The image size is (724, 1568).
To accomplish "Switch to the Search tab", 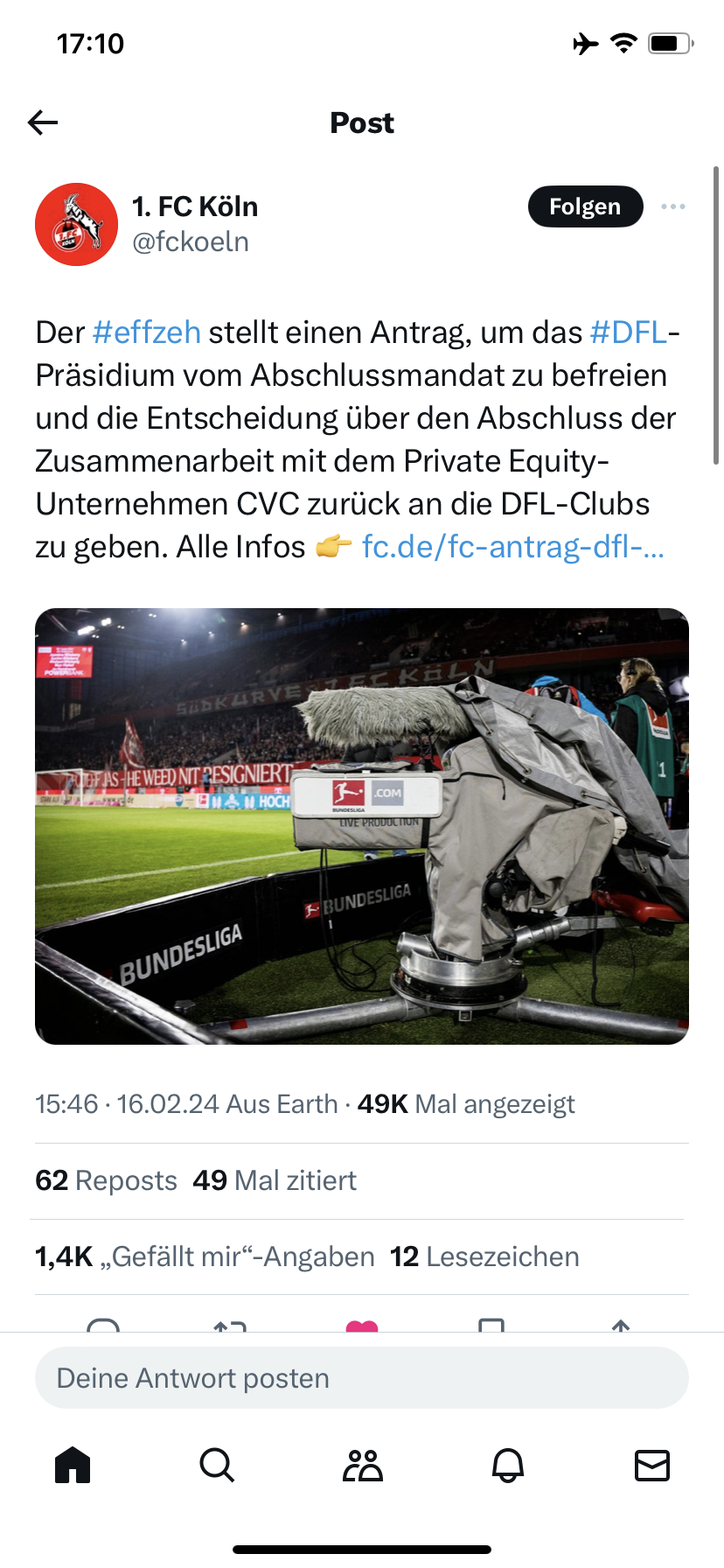I will click(x=217, y=1465).
